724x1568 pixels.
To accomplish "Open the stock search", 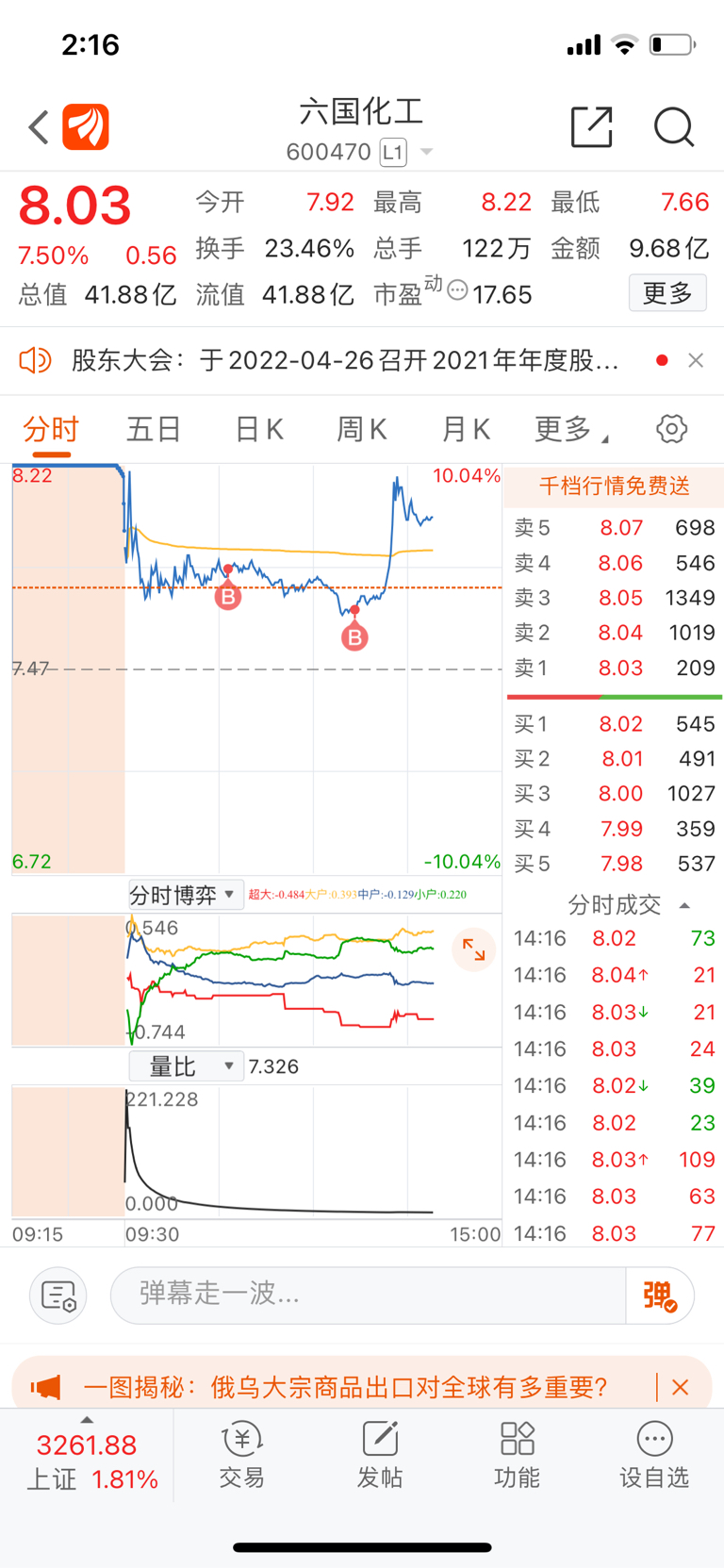I will click(x=674, y=126).
